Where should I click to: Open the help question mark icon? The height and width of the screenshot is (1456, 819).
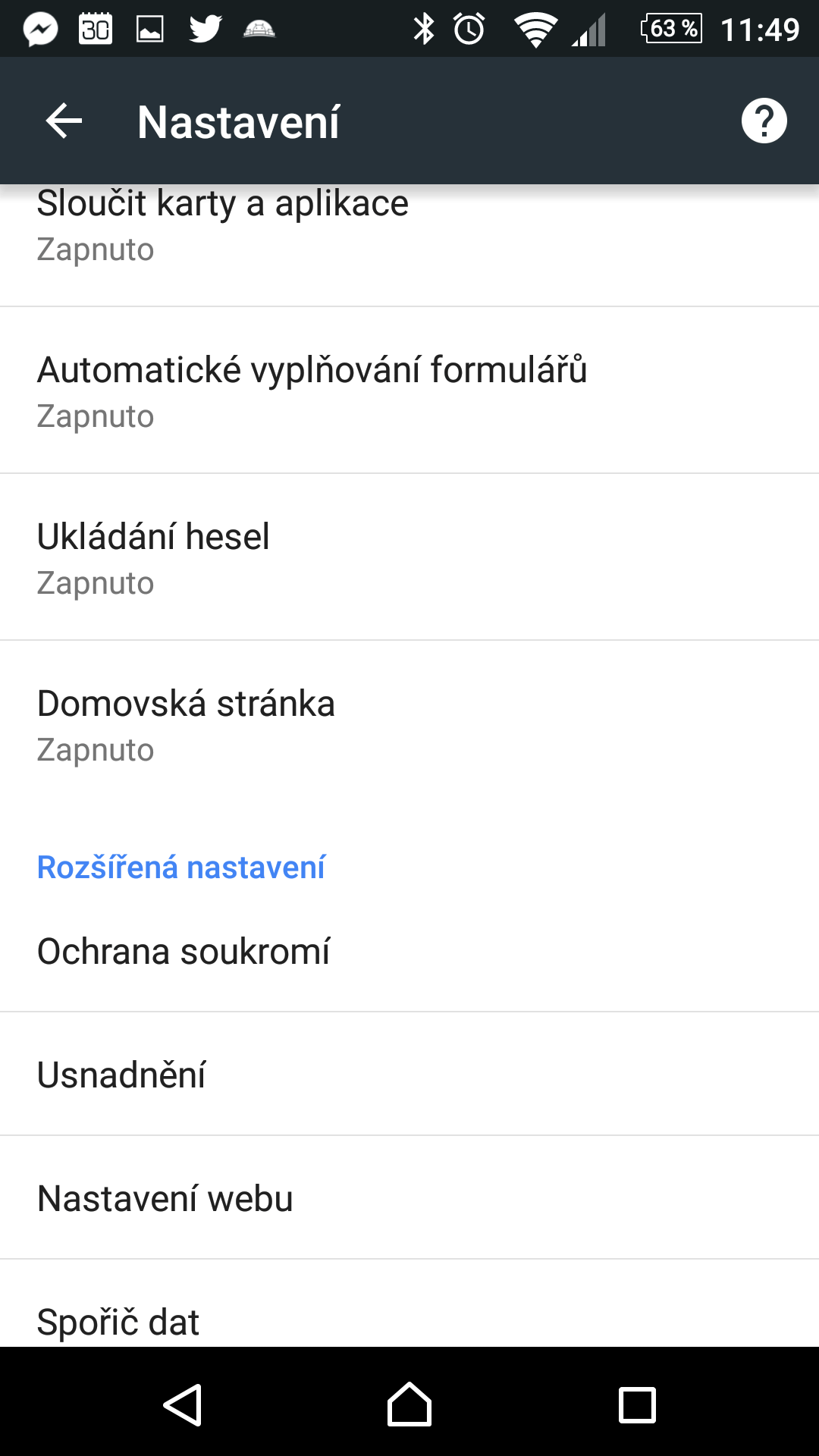(764, 121)
